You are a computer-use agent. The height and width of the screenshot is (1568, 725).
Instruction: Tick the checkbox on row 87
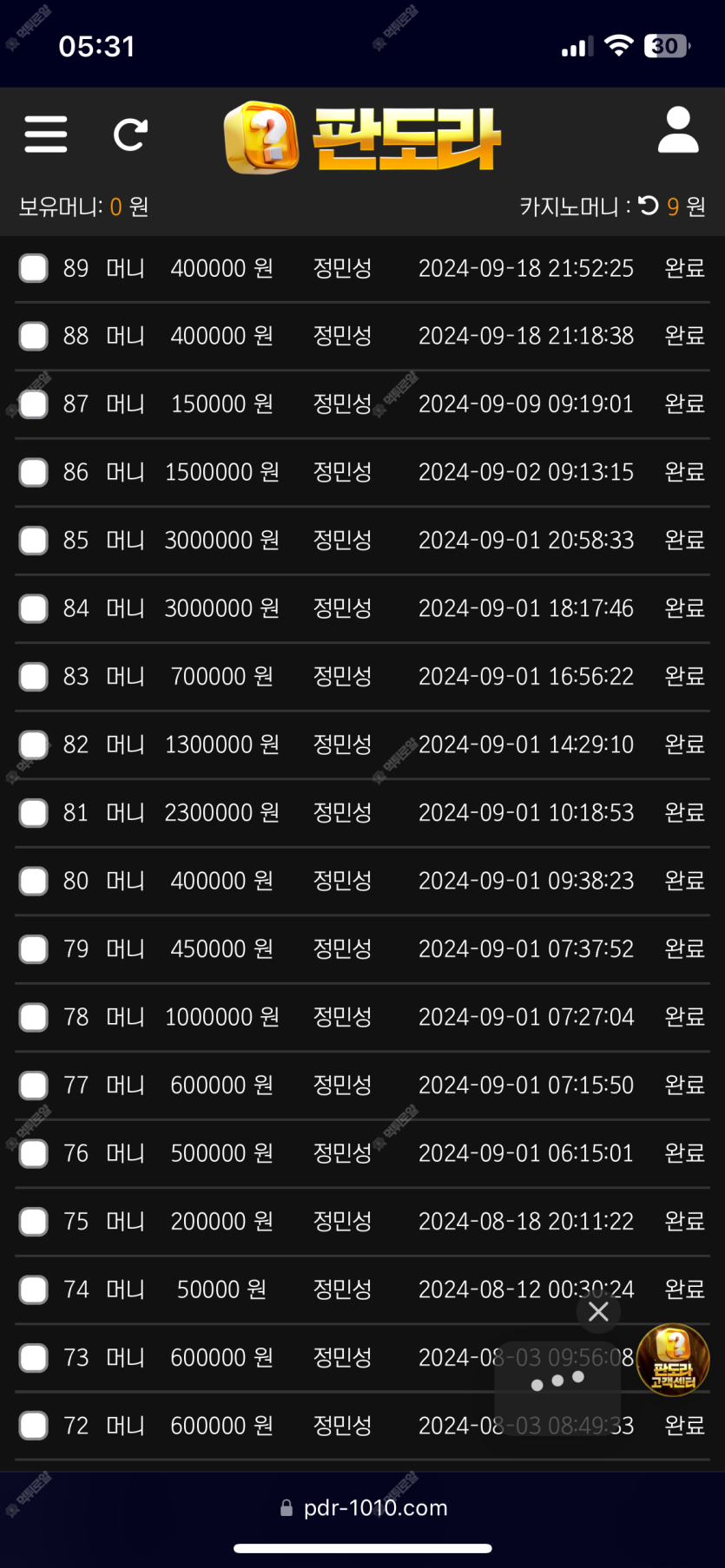pyautogui.click(x=34, y=404)
